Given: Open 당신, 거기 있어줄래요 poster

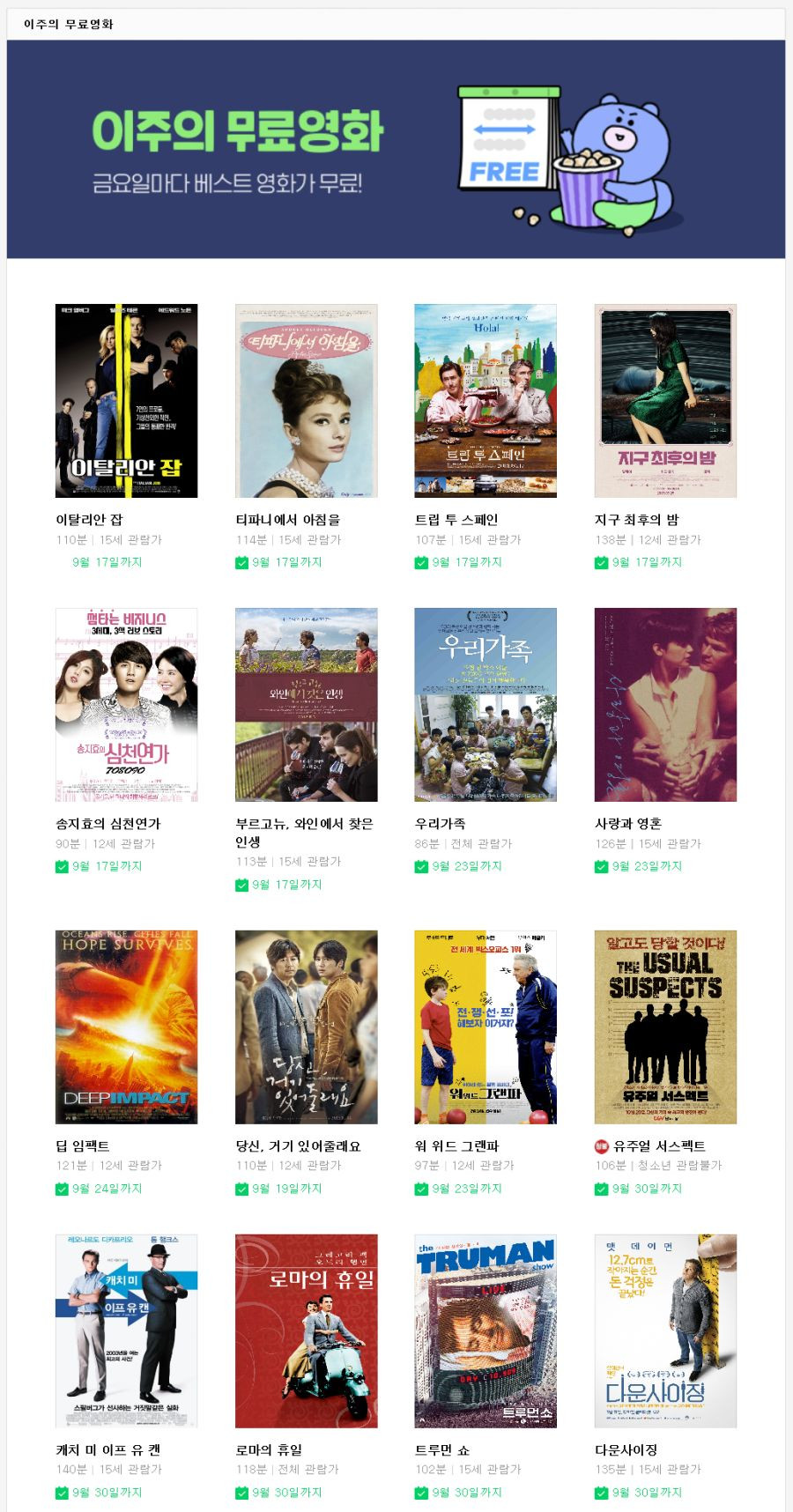Looking at the screenshot, I should (x=306, y=1027).
